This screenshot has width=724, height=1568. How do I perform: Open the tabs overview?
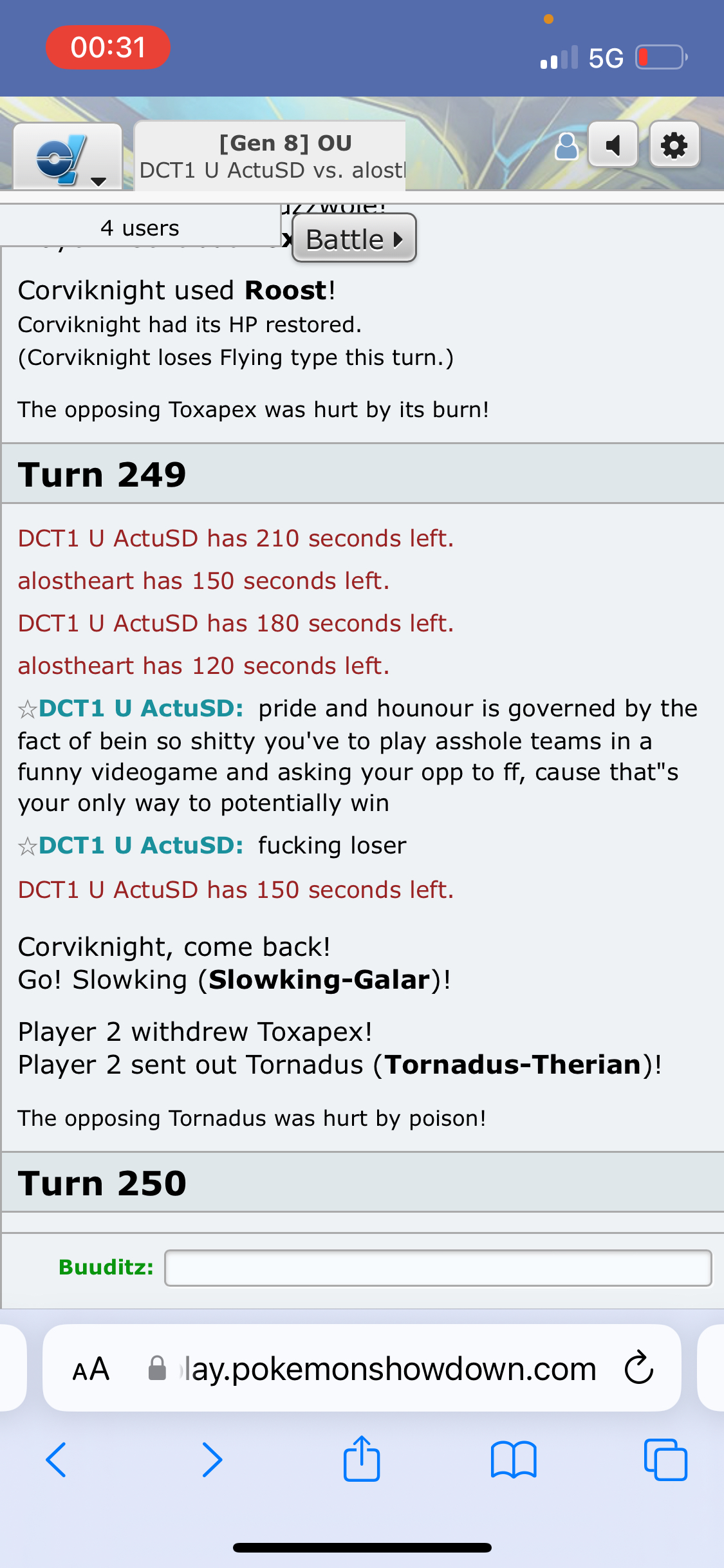pos(665,1460)
